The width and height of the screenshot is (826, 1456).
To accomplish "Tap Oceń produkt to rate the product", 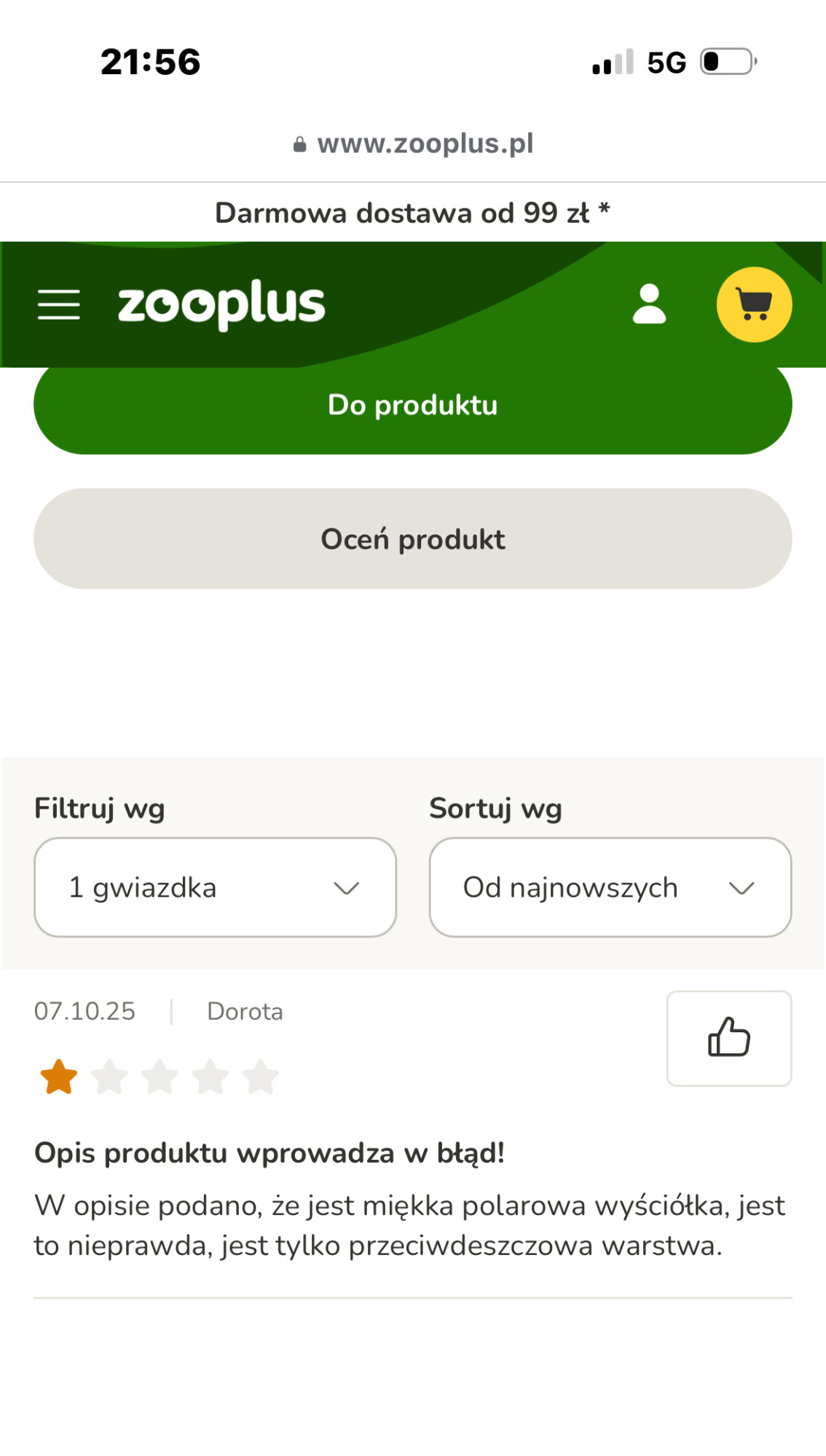I will 412,539.
